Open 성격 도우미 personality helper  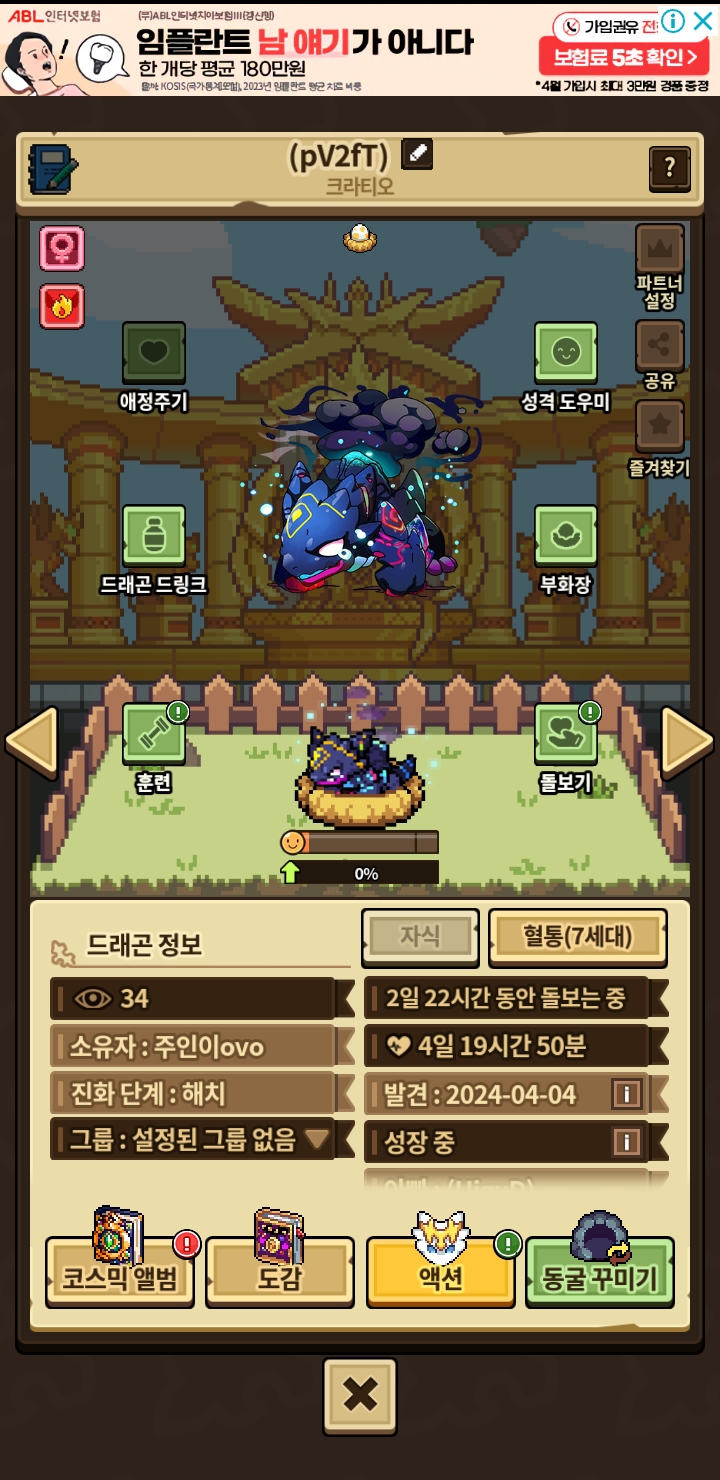[x=565, y=352]
